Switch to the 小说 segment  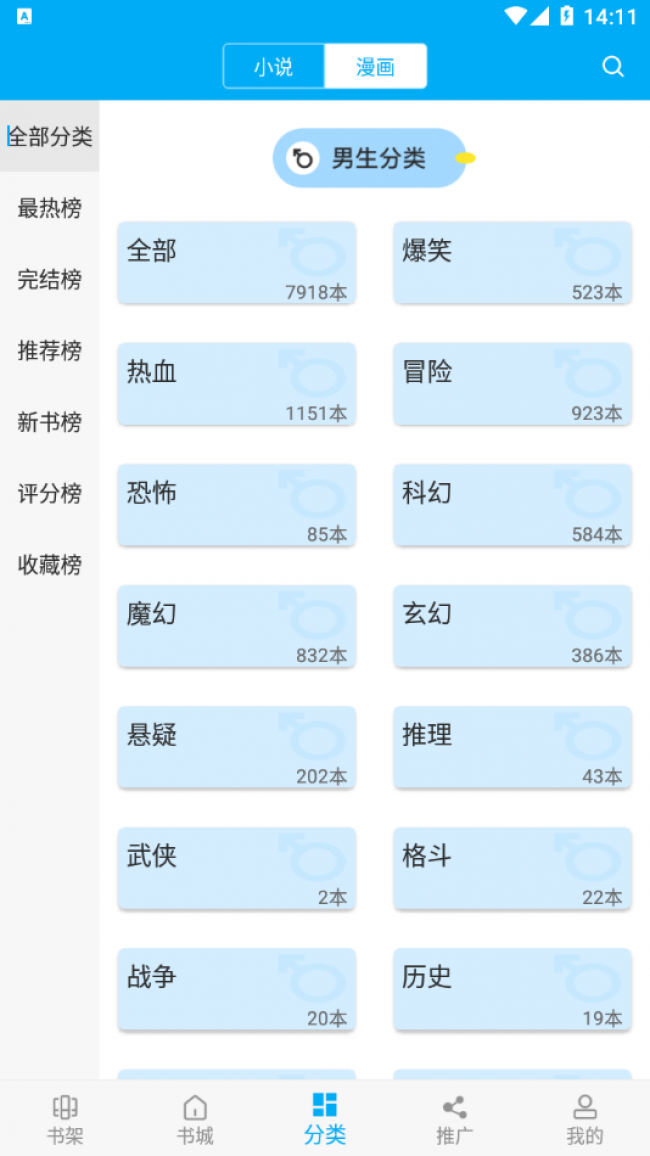point(274,66)
